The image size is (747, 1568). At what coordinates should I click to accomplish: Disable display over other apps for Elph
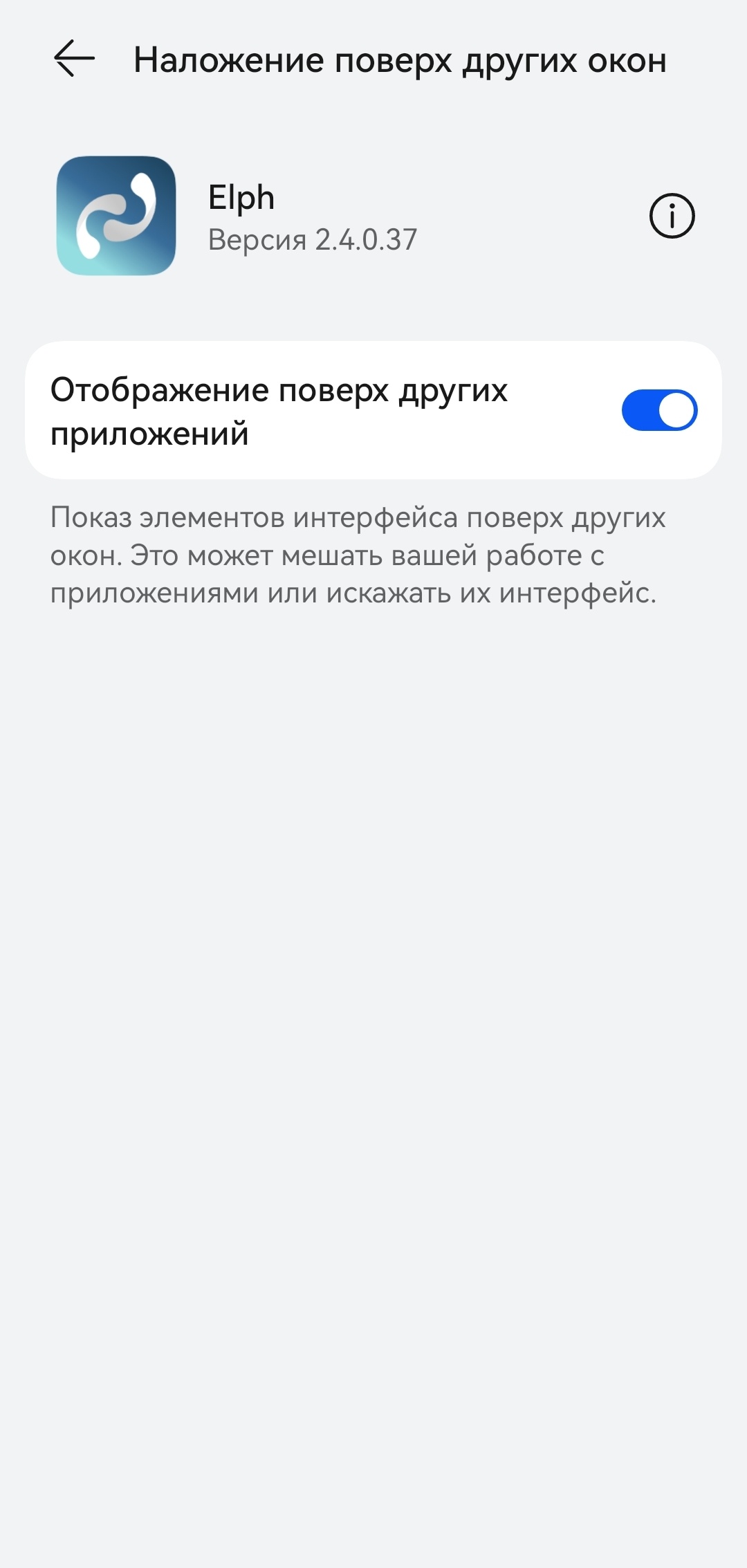coord(659,410)
